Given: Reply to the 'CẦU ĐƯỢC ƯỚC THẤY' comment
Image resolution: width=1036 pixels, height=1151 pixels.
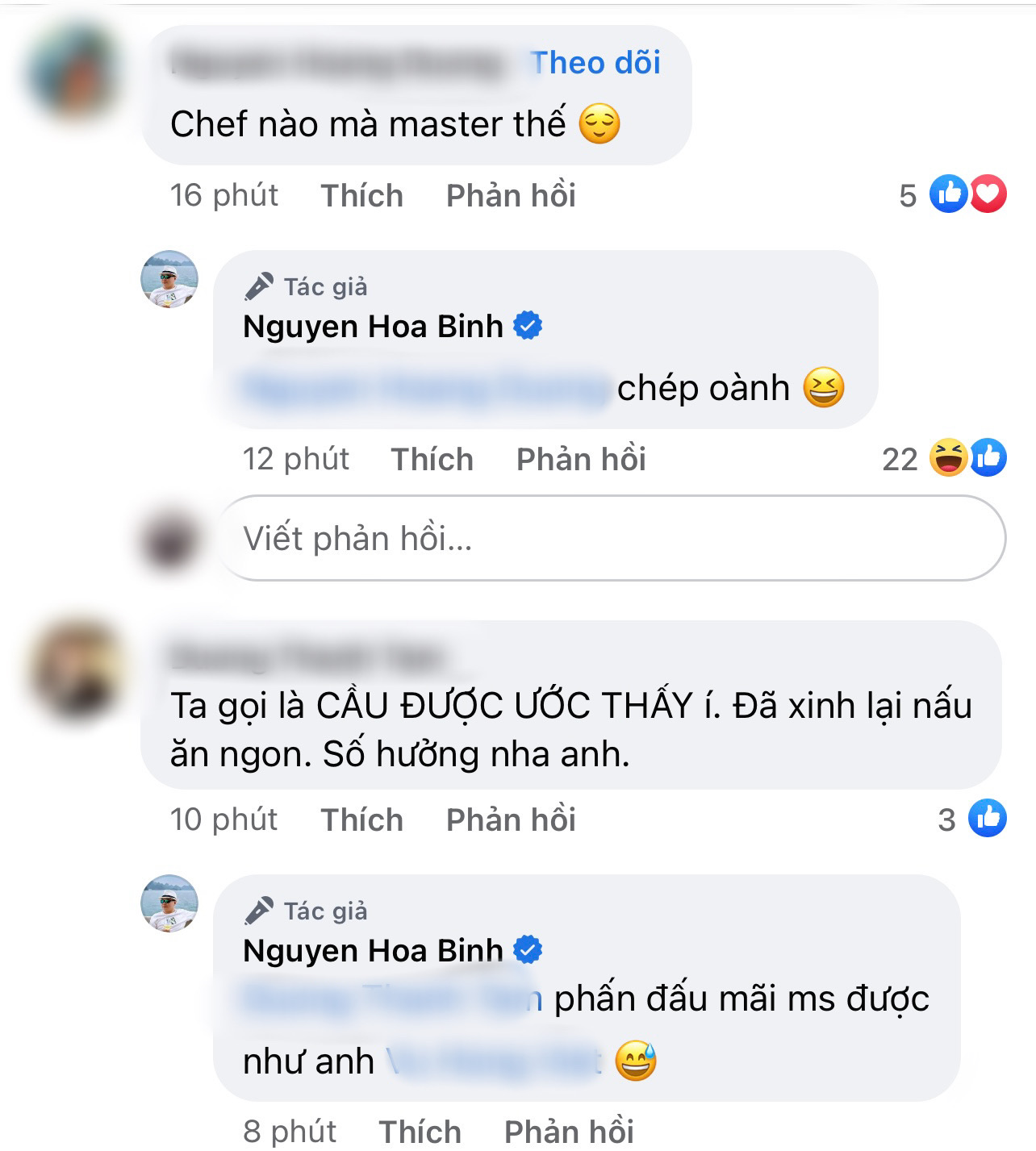Looking at the screenshot, I should (x=511, y=819).
